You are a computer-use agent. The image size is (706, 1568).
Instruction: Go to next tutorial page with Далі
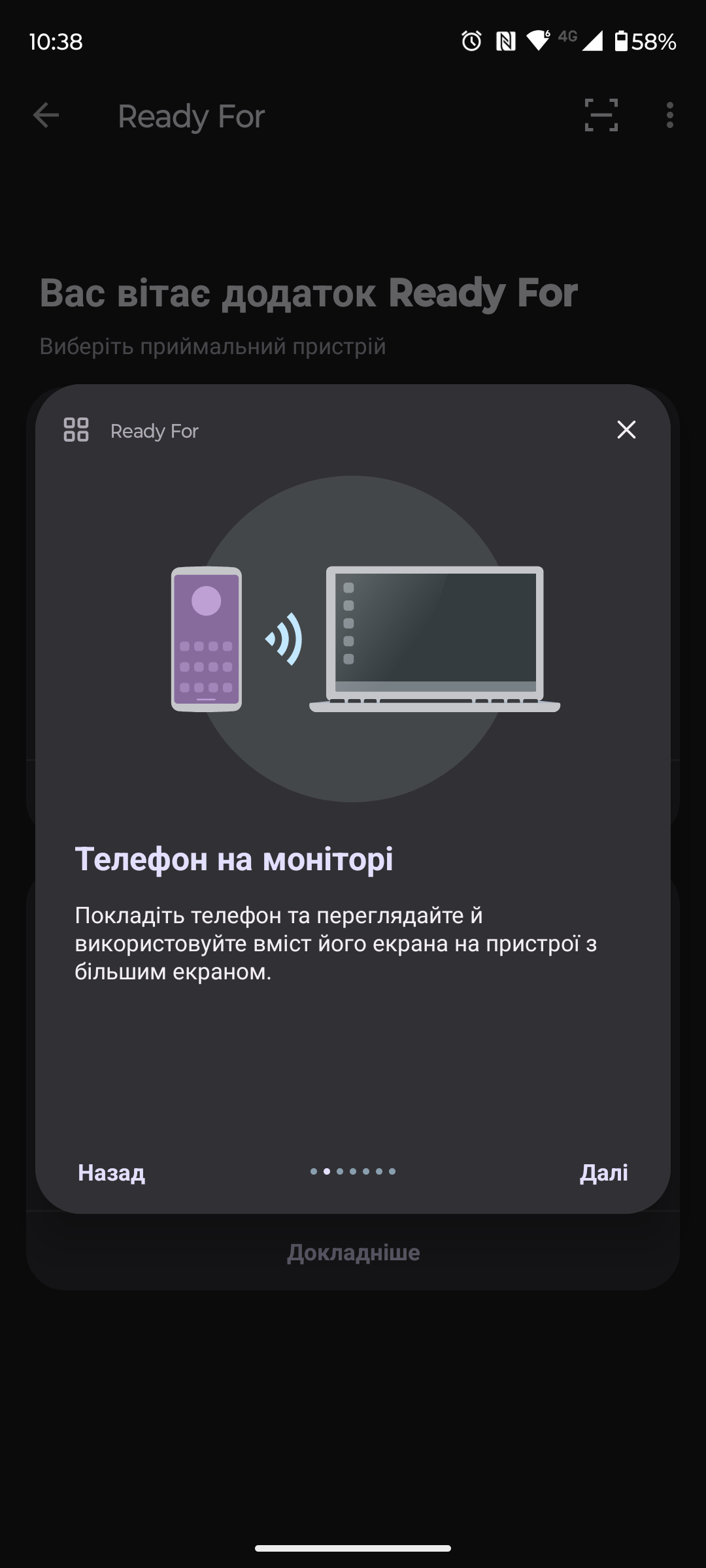(x=603, y=1172)
